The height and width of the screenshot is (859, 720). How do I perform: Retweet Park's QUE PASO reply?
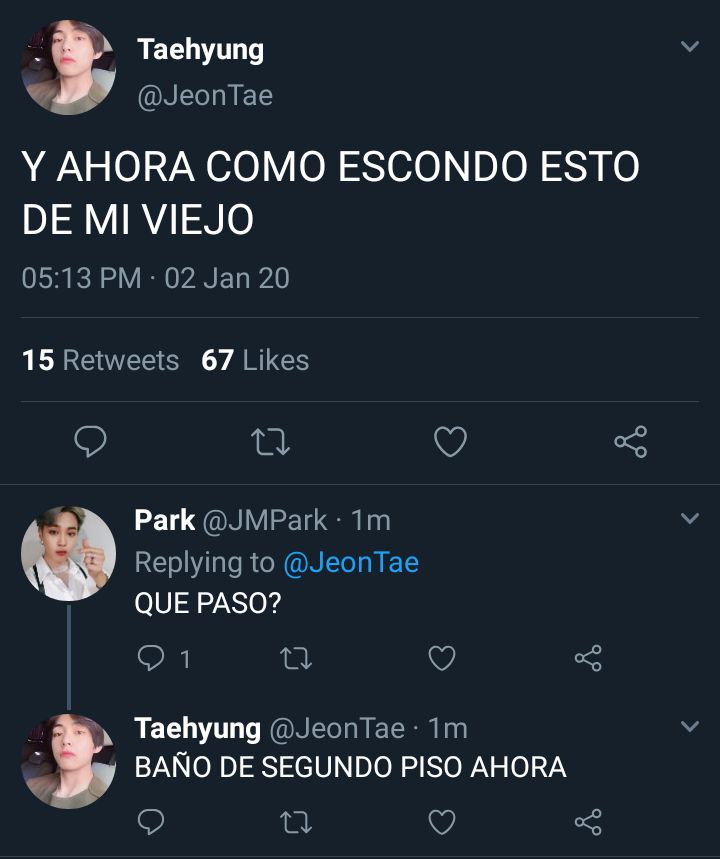pyautogui.click(x=297, y=658)
